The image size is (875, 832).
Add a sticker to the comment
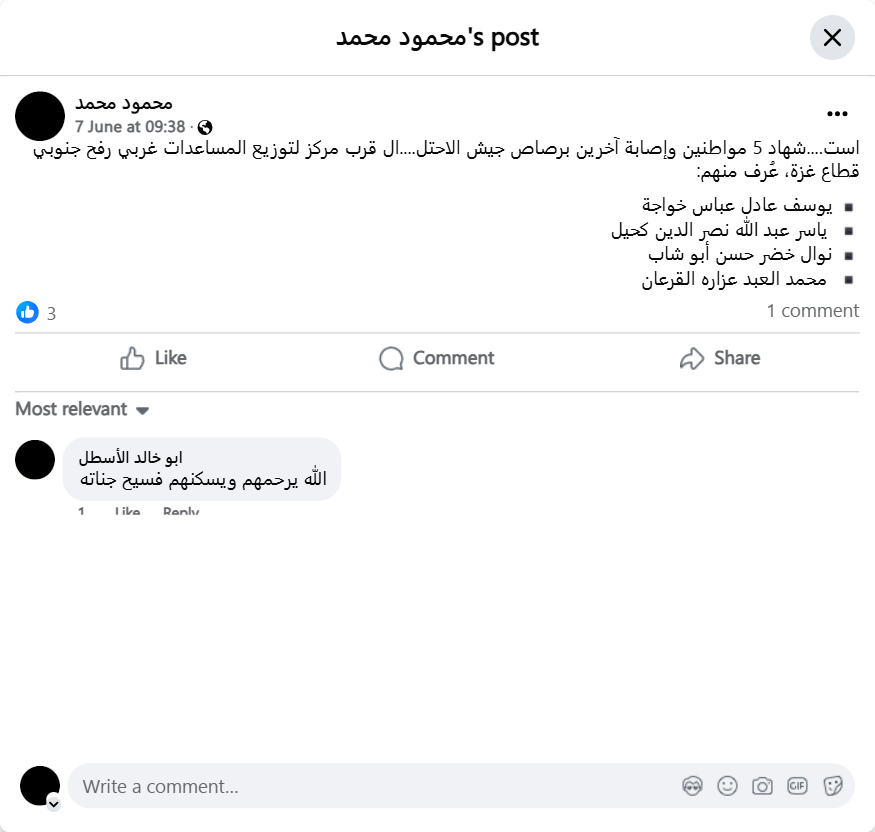832,786
